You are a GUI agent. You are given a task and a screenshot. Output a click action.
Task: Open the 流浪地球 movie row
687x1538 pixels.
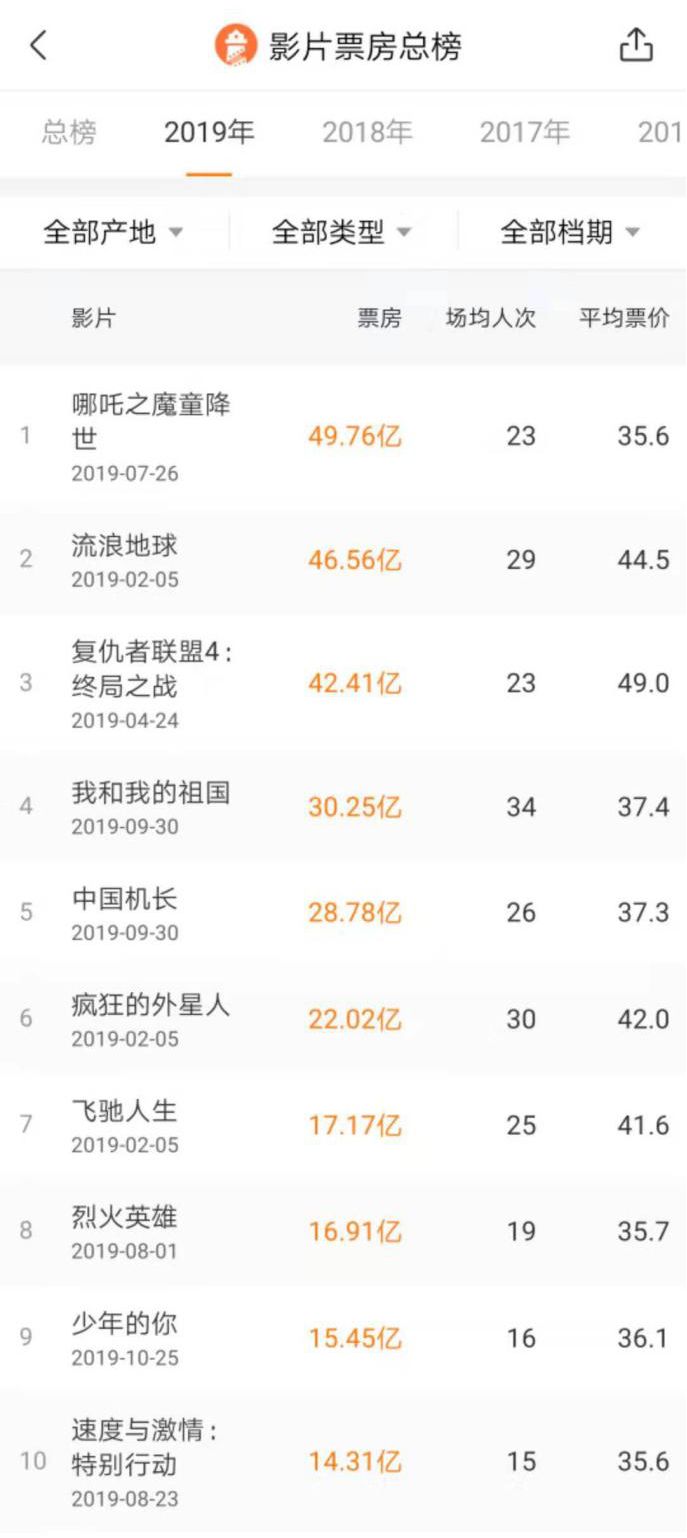pos(343,560)
